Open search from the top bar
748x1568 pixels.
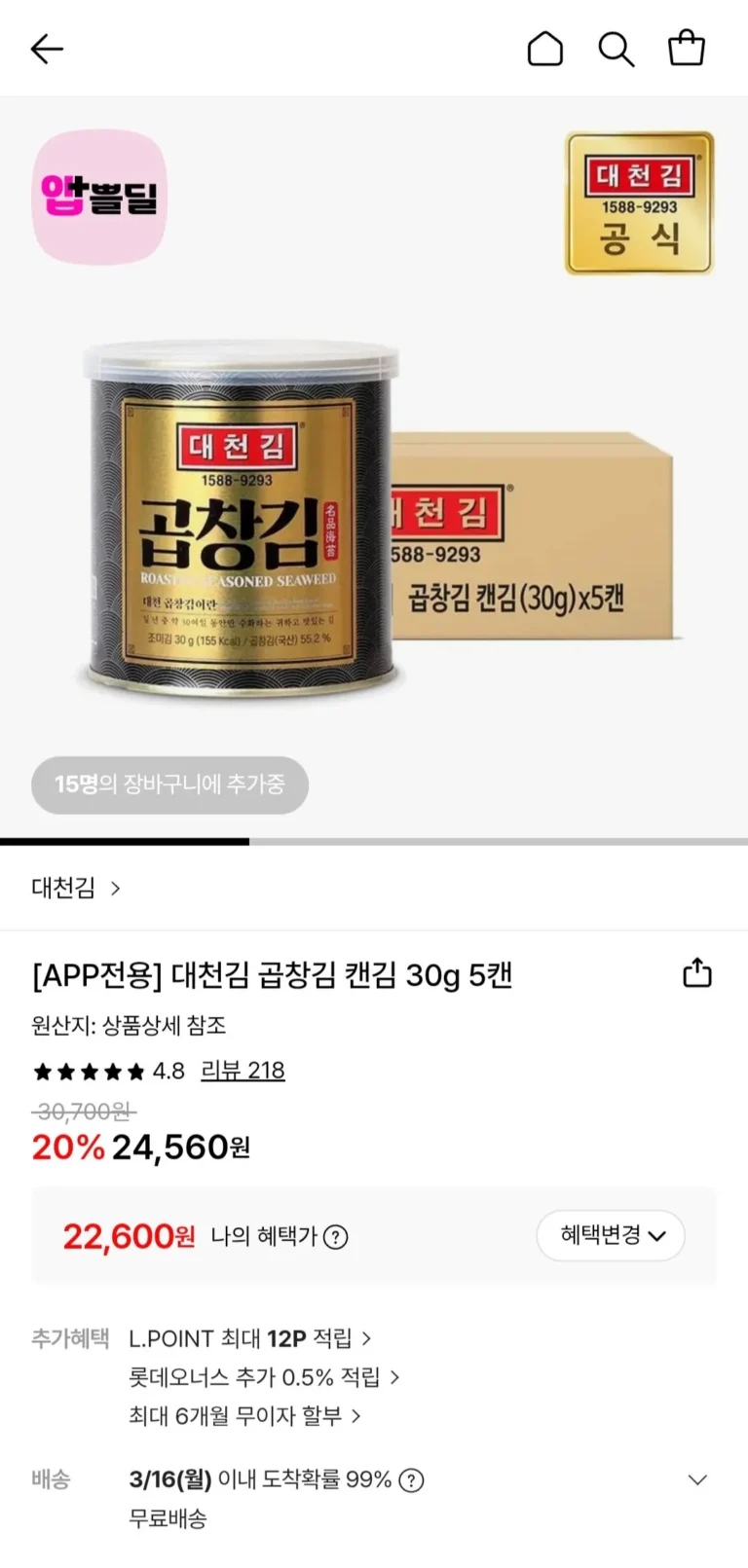[x=616, y=49]
